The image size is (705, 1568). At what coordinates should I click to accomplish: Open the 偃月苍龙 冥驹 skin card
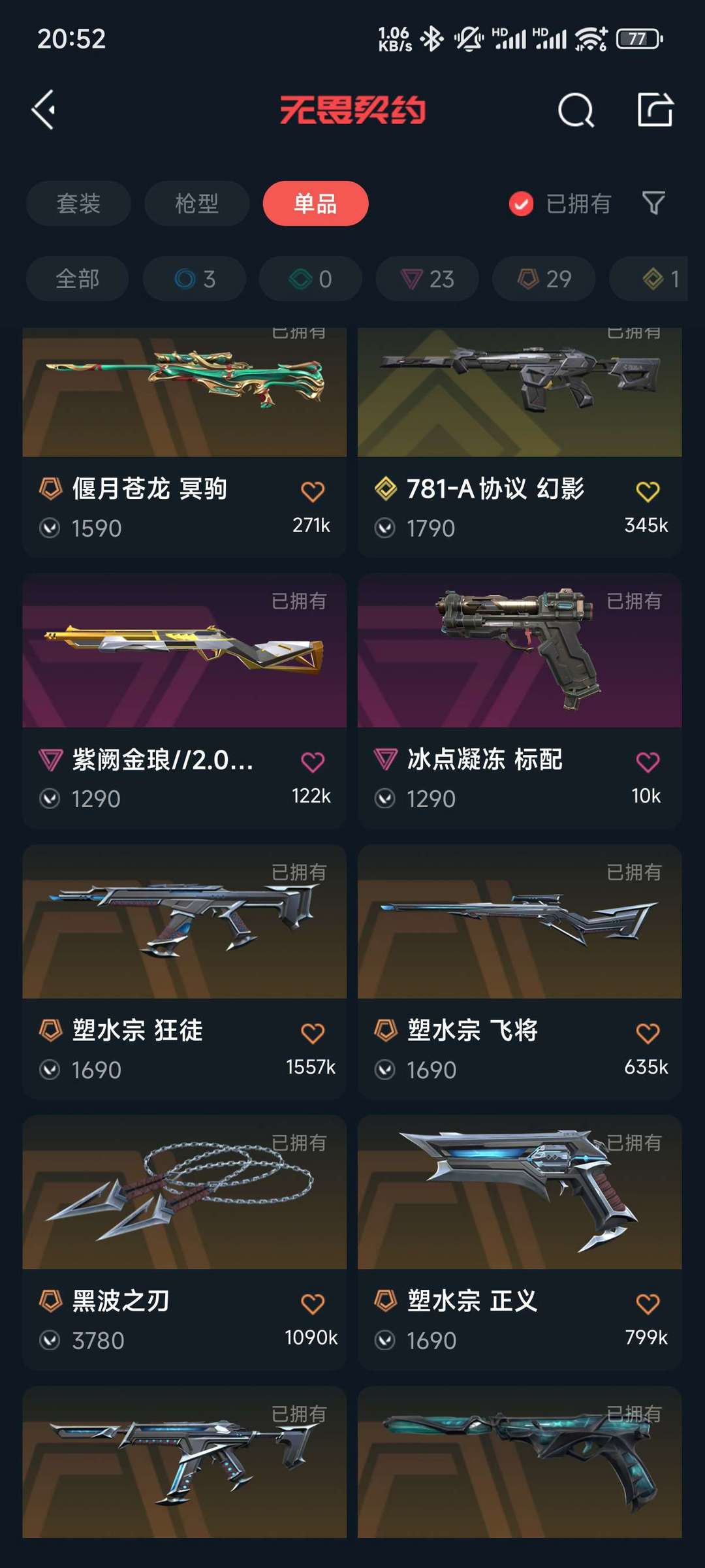pyautogui.click(x=184, y=442)
